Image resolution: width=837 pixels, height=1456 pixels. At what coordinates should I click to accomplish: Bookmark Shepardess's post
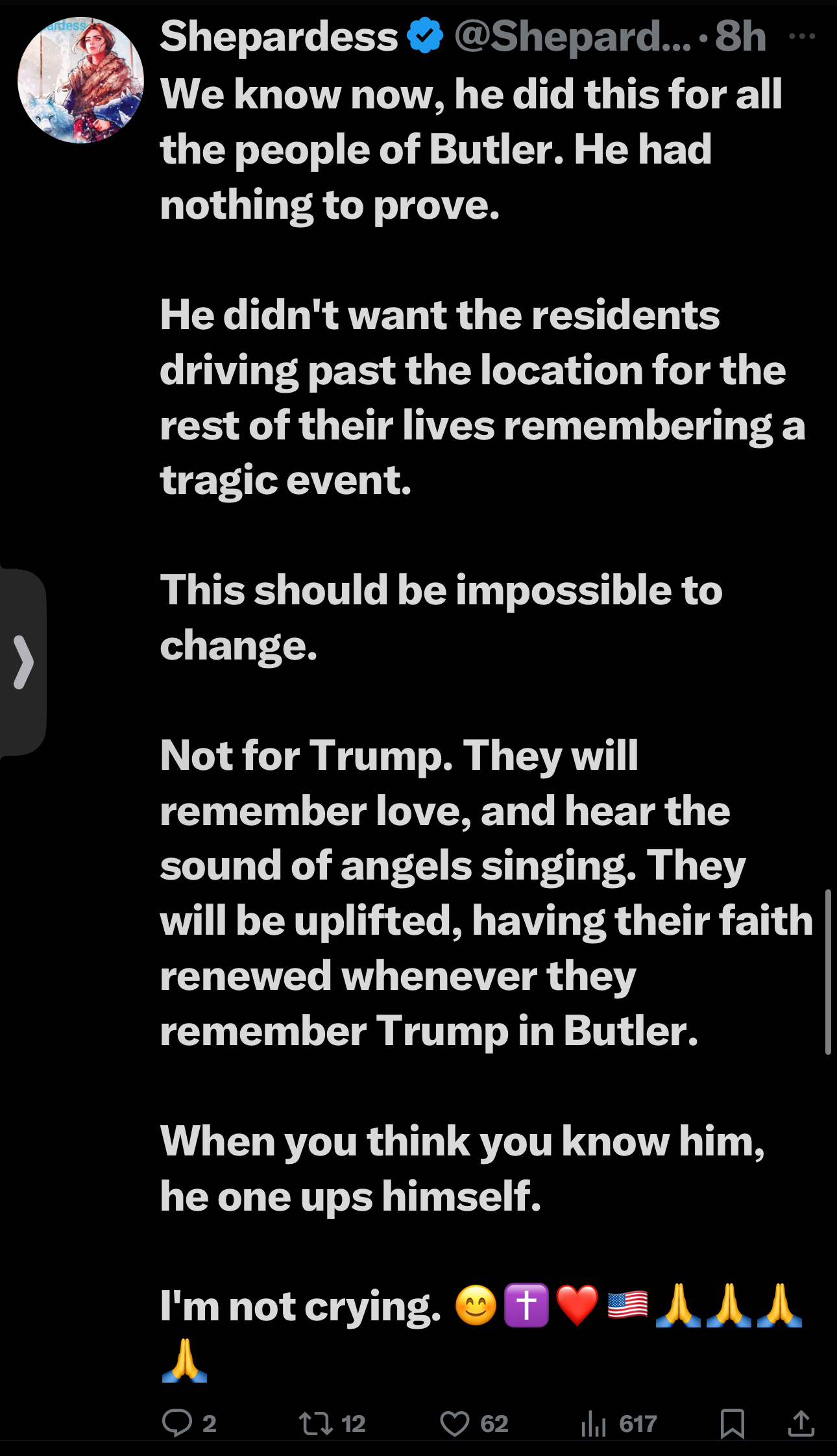click(x=733, y=1423)
